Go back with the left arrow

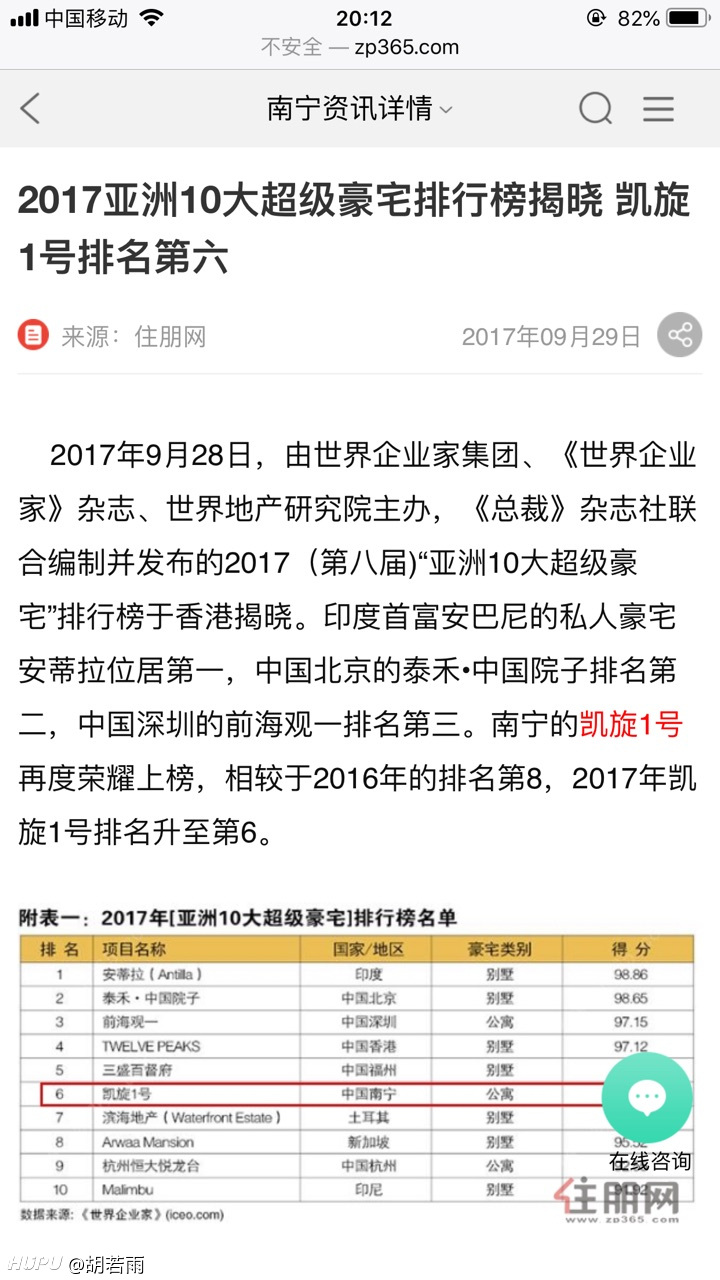31,109
